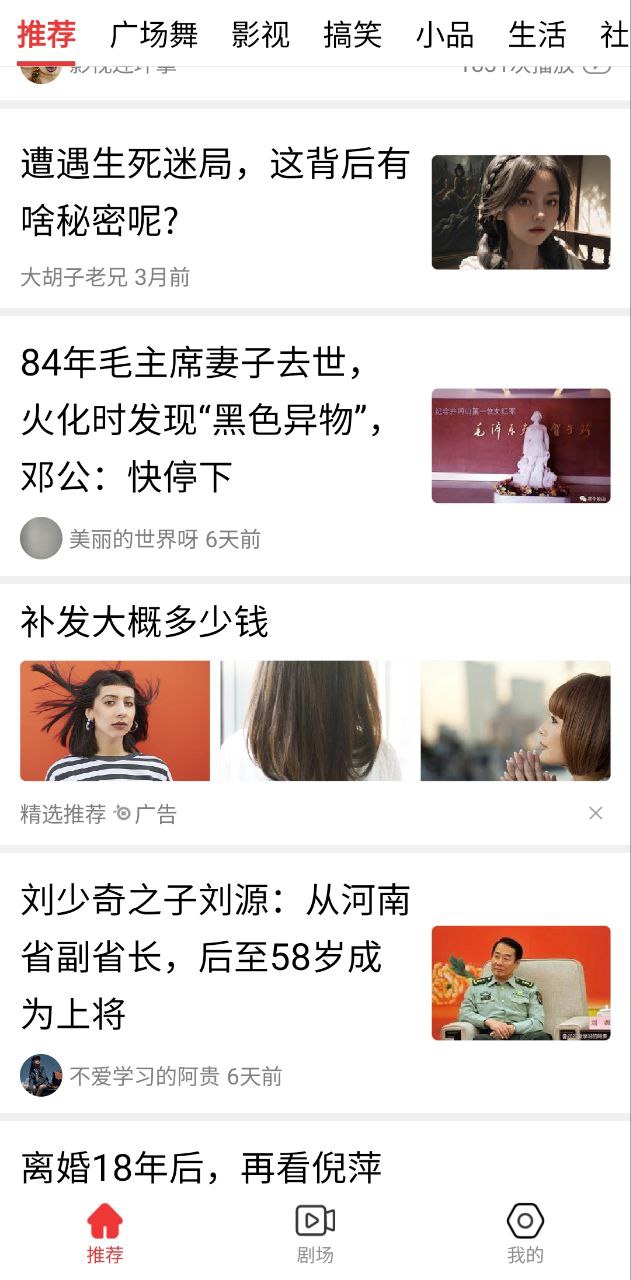The image size is (631, 1280).
Task: Switch to 剧场 in bottom navigation
Action: (x=315, y=1234)
